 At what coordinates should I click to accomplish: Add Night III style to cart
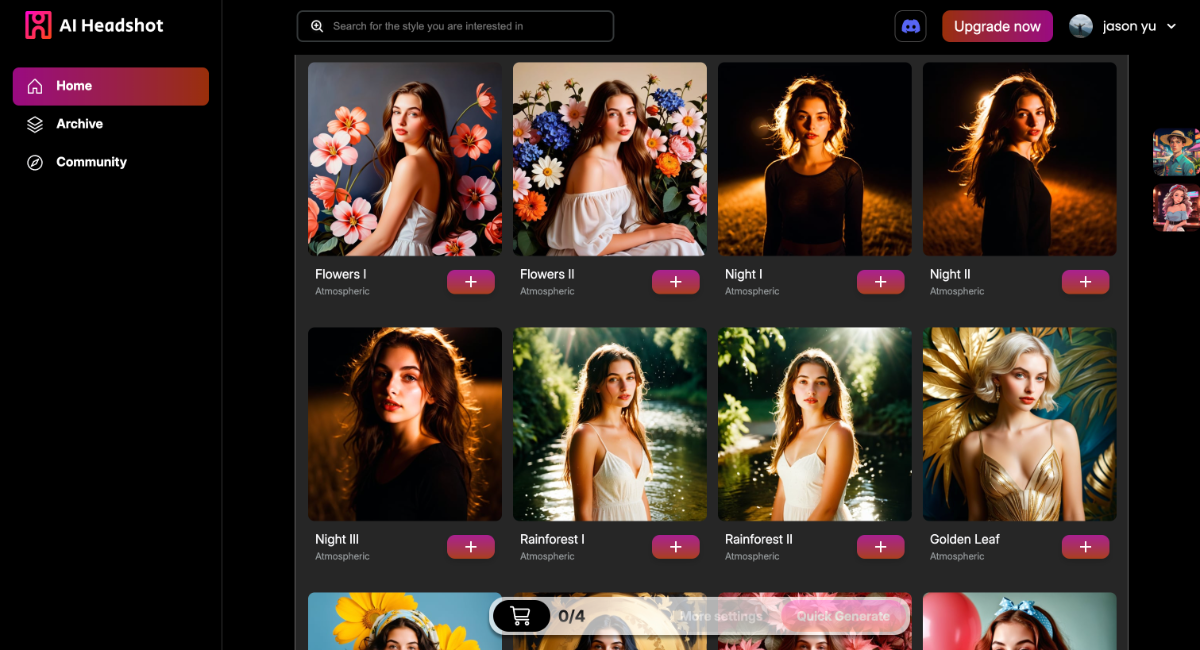click(x=470, y=547)
